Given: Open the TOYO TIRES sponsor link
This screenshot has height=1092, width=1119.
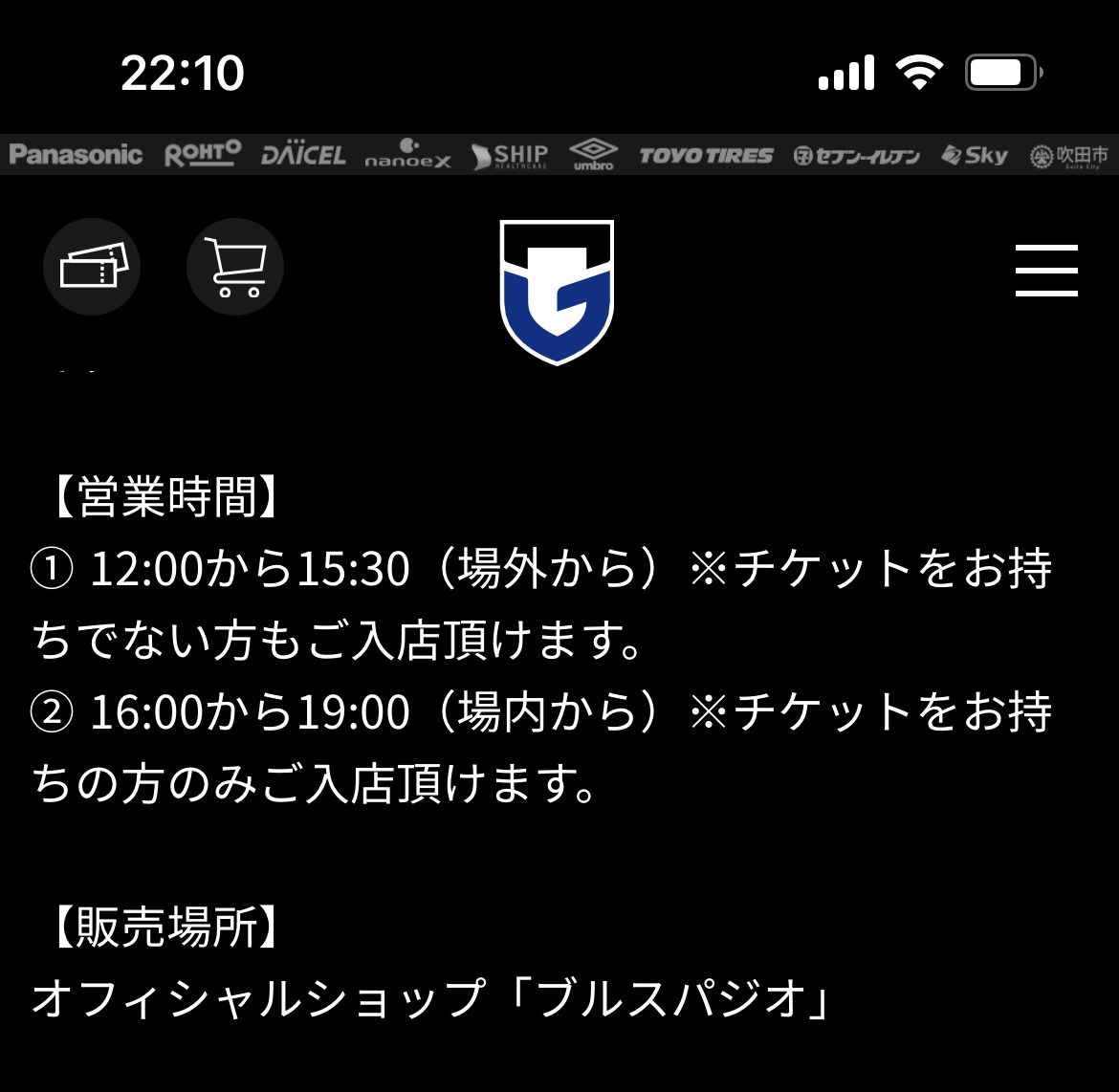Looking at the screenshot, I should pyautogui.click(x=706, y=156).
